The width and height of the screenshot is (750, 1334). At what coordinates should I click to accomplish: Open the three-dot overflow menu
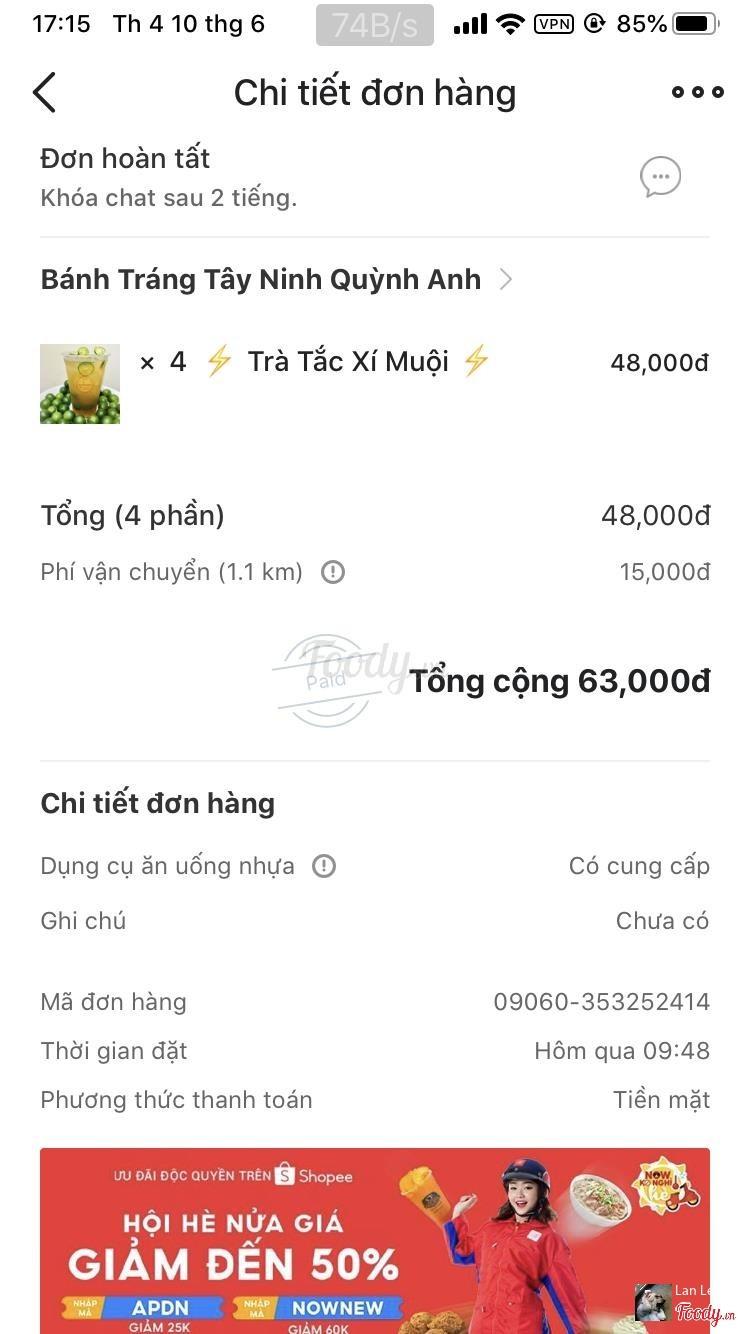click(x=697, y=93)
